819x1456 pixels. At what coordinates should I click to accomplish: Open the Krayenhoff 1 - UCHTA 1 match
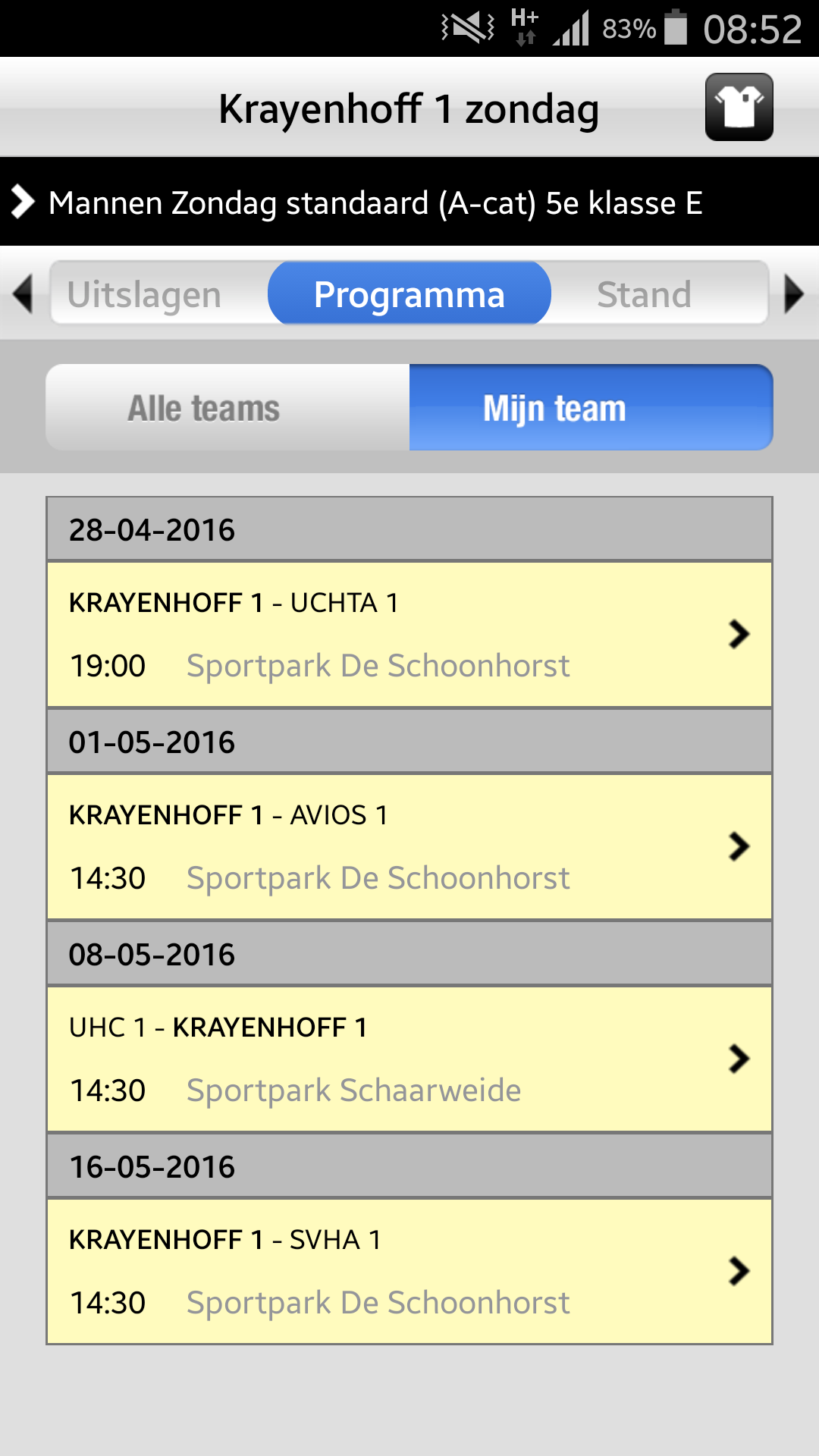pyautogui.click(x=409, y=635)
